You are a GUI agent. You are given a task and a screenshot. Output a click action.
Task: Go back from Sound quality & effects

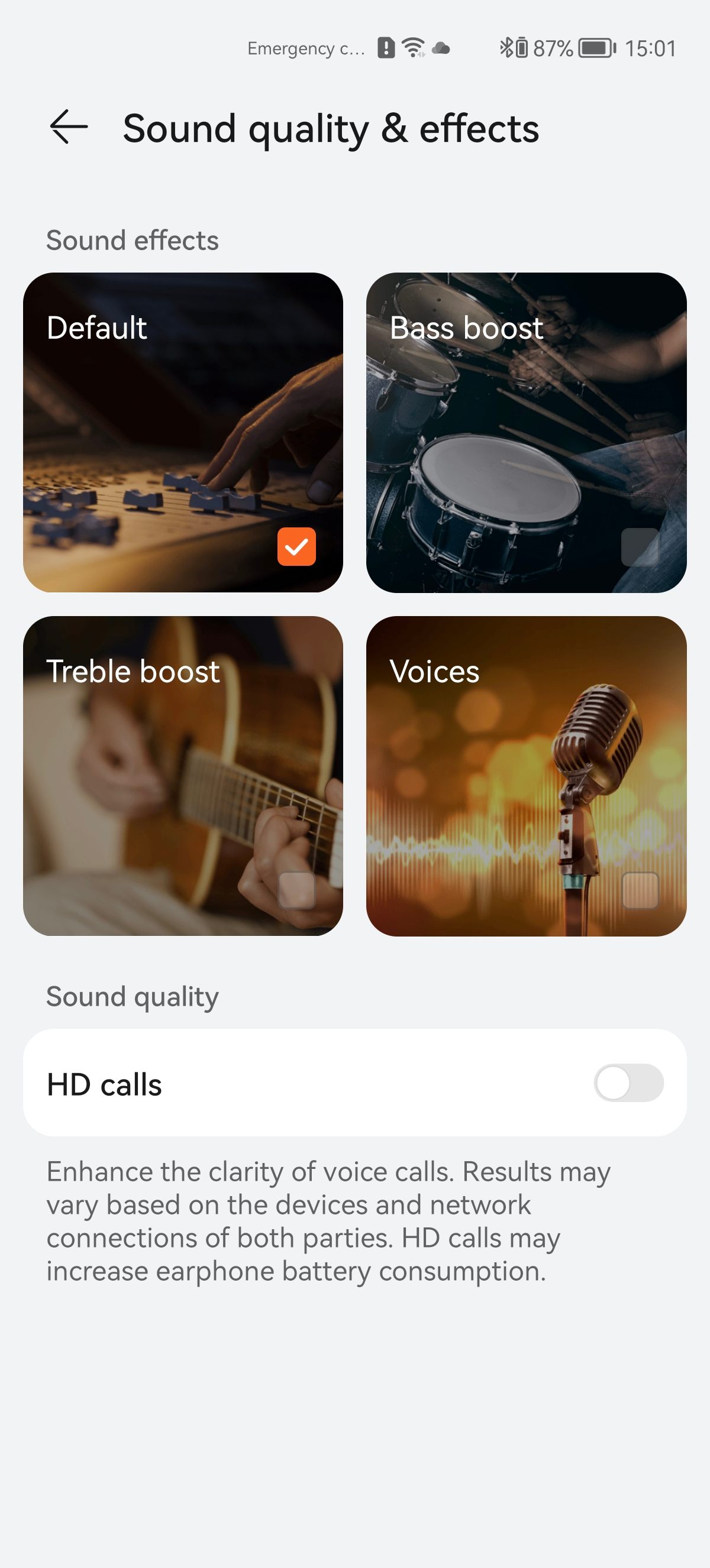(68, 127)
